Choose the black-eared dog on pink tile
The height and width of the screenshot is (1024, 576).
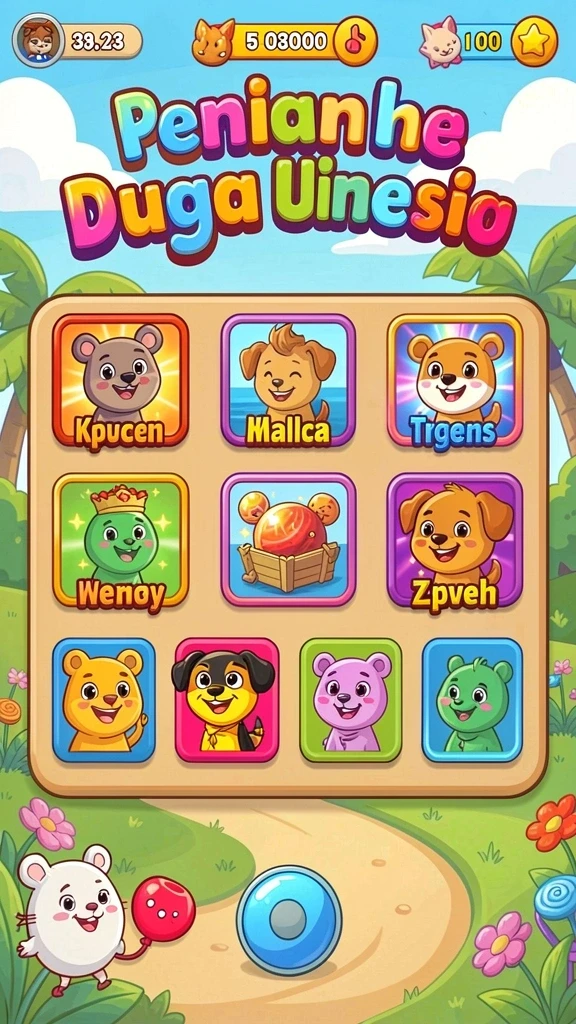227,700
